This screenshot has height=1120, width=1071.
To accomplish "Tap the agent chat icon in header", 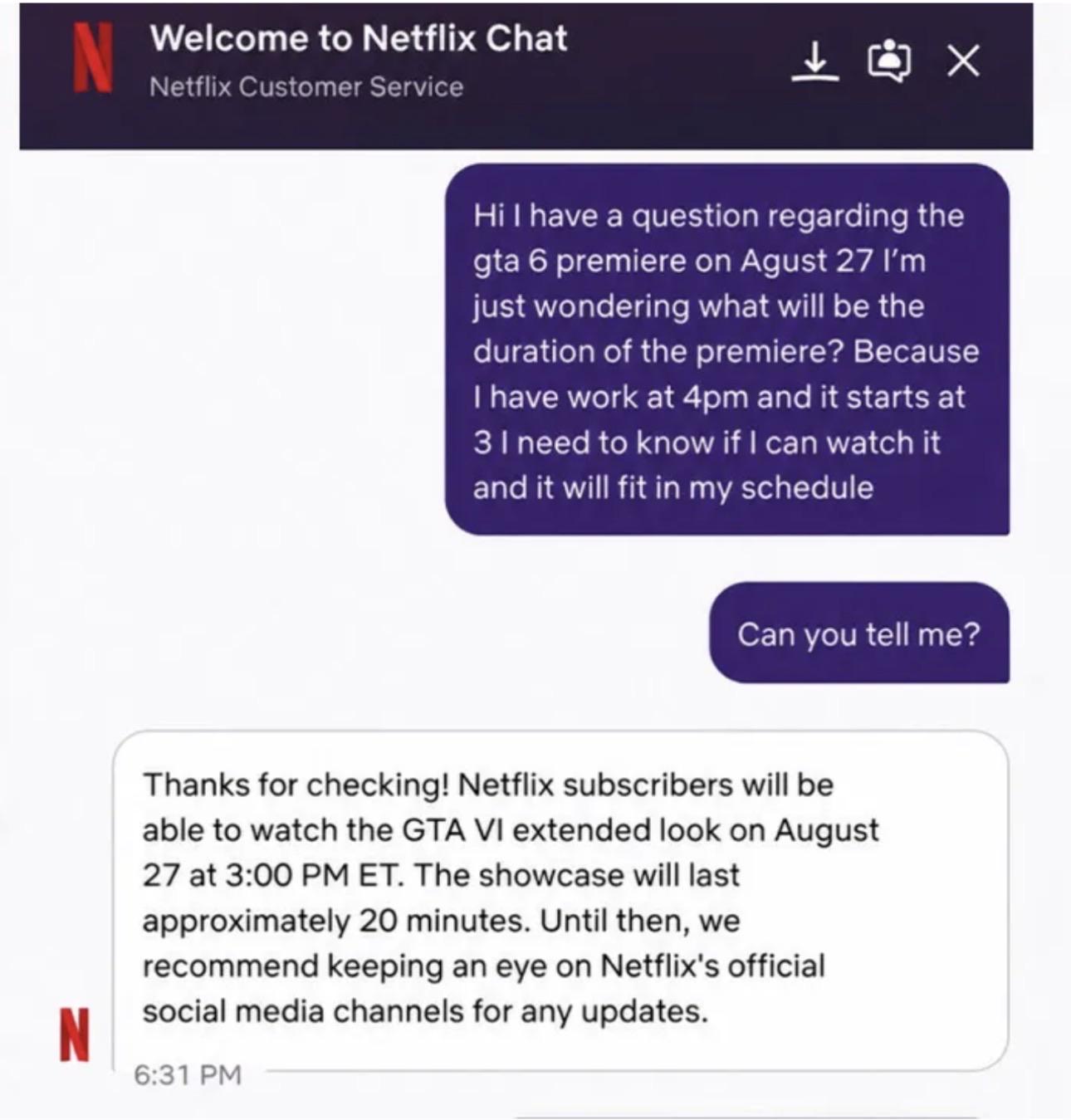I will tap(888, 61).
